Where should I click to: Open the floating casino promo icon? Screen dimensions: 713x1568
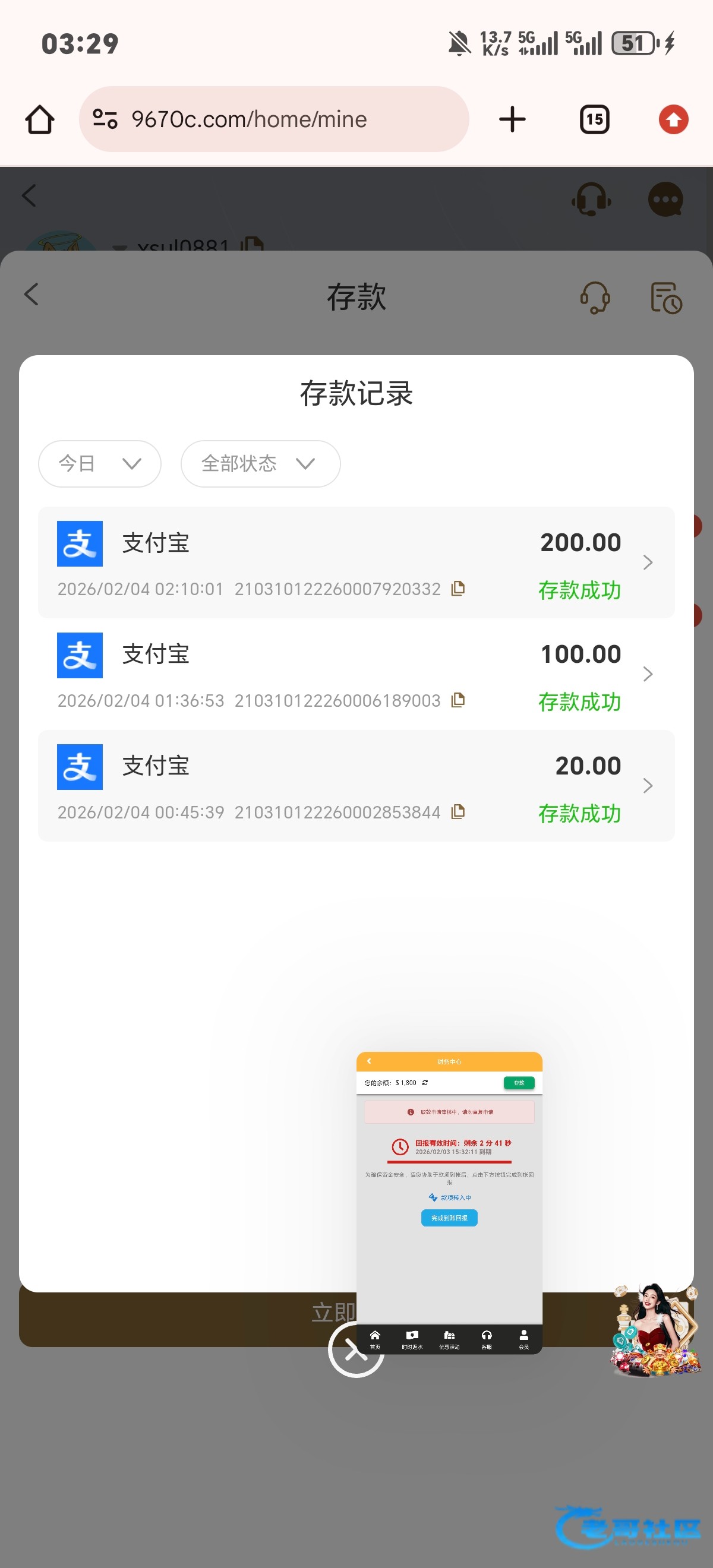[655, 1330]
